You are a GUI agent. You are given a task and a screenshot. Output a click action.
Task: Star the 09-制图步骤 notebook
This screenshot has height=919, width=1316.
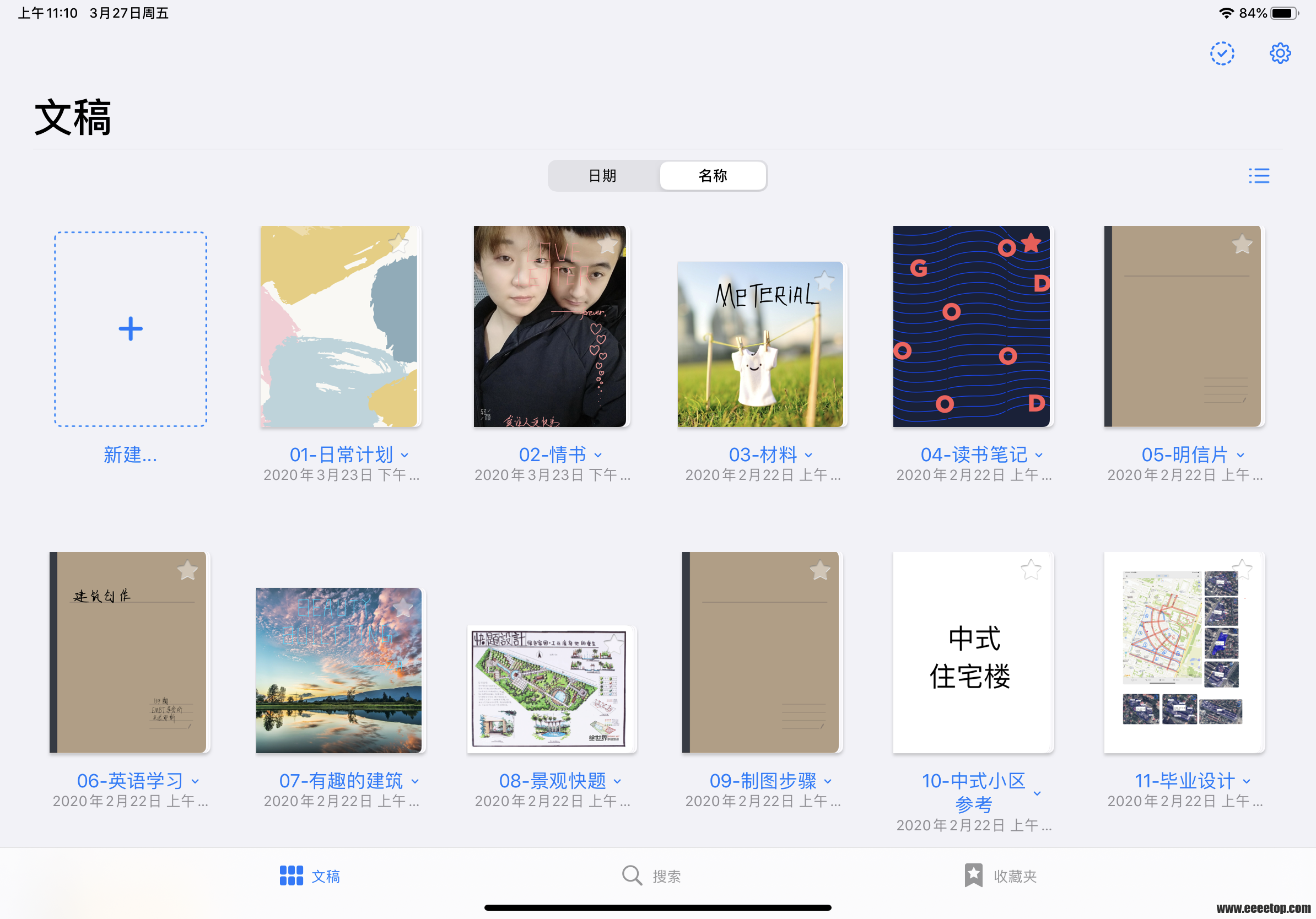click(x=819, y=570)
